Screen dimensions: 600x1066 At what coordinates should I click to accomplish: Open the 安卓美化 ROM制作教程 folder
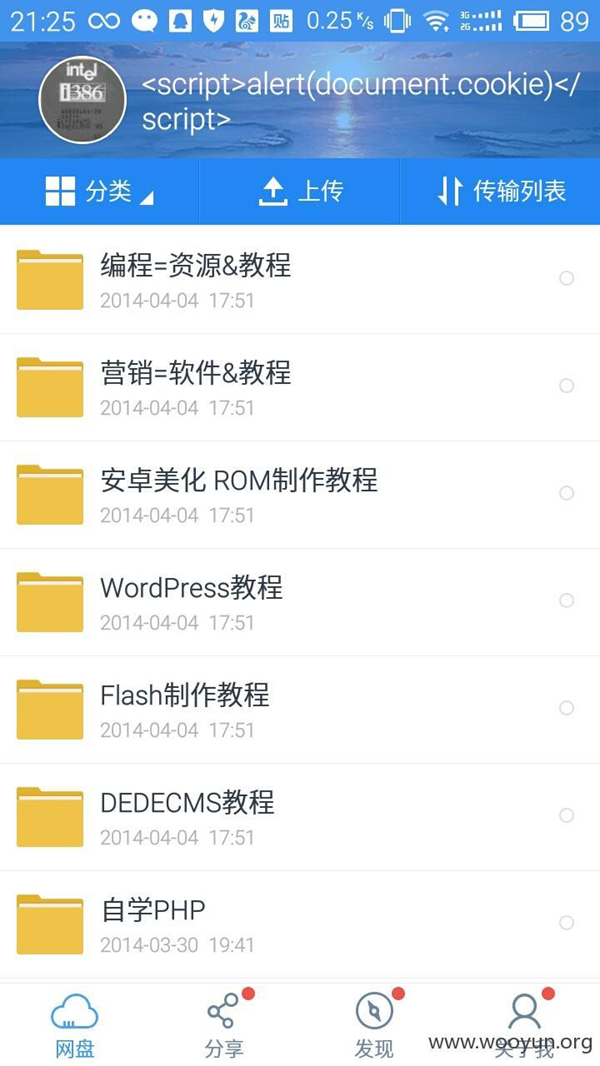(300, 494)
